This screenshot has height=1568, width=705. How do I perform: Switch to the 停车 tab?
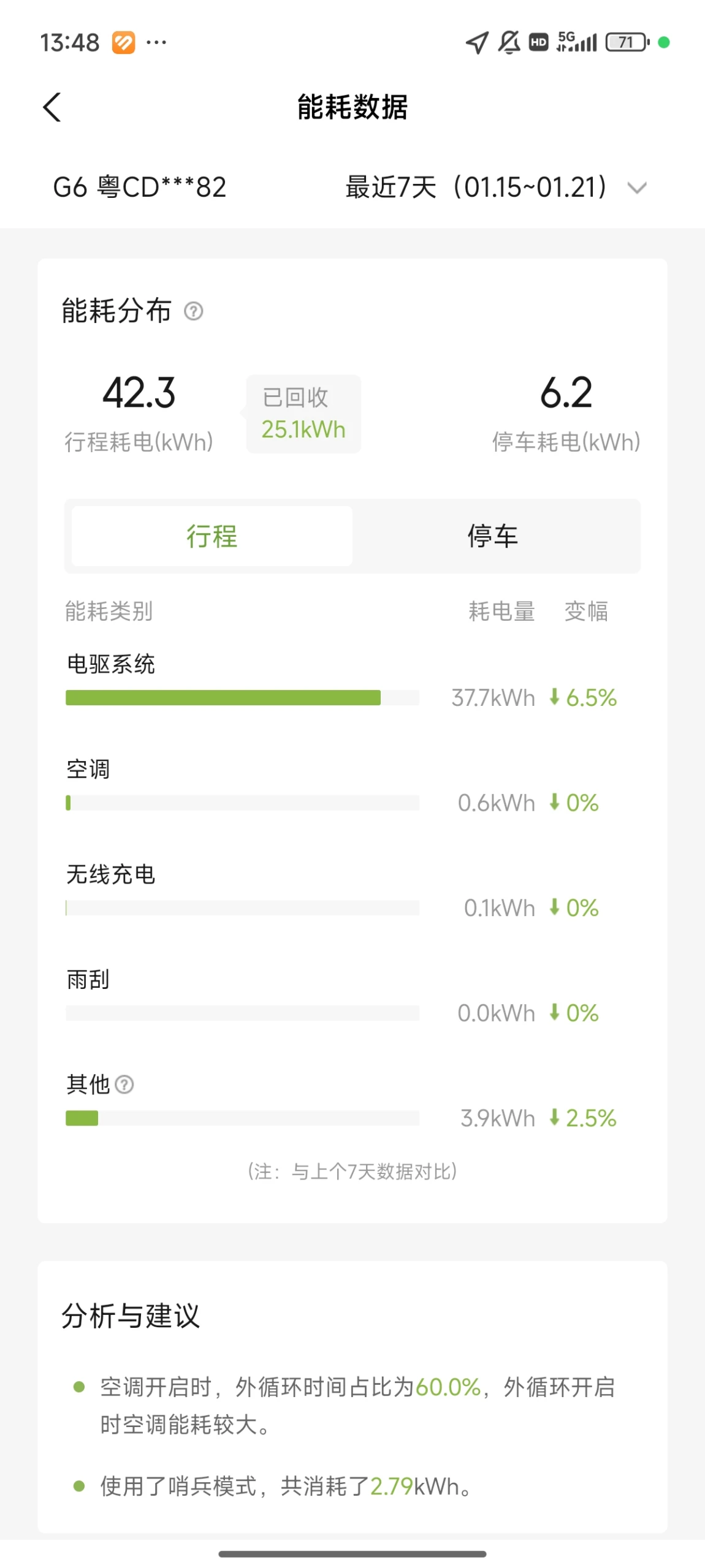click(493, 536)
